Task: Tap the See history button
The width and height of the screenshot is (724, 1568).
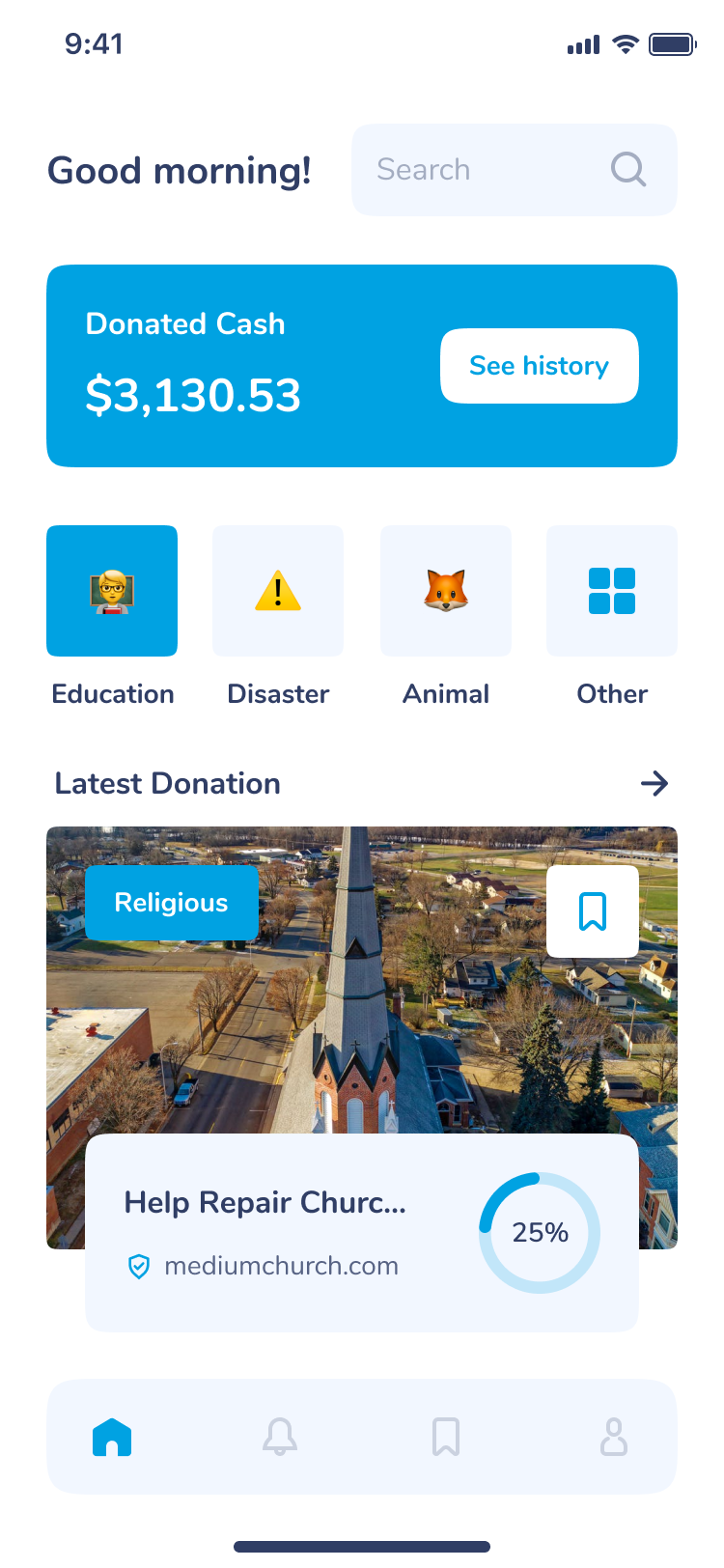Action: pos(539,366)
